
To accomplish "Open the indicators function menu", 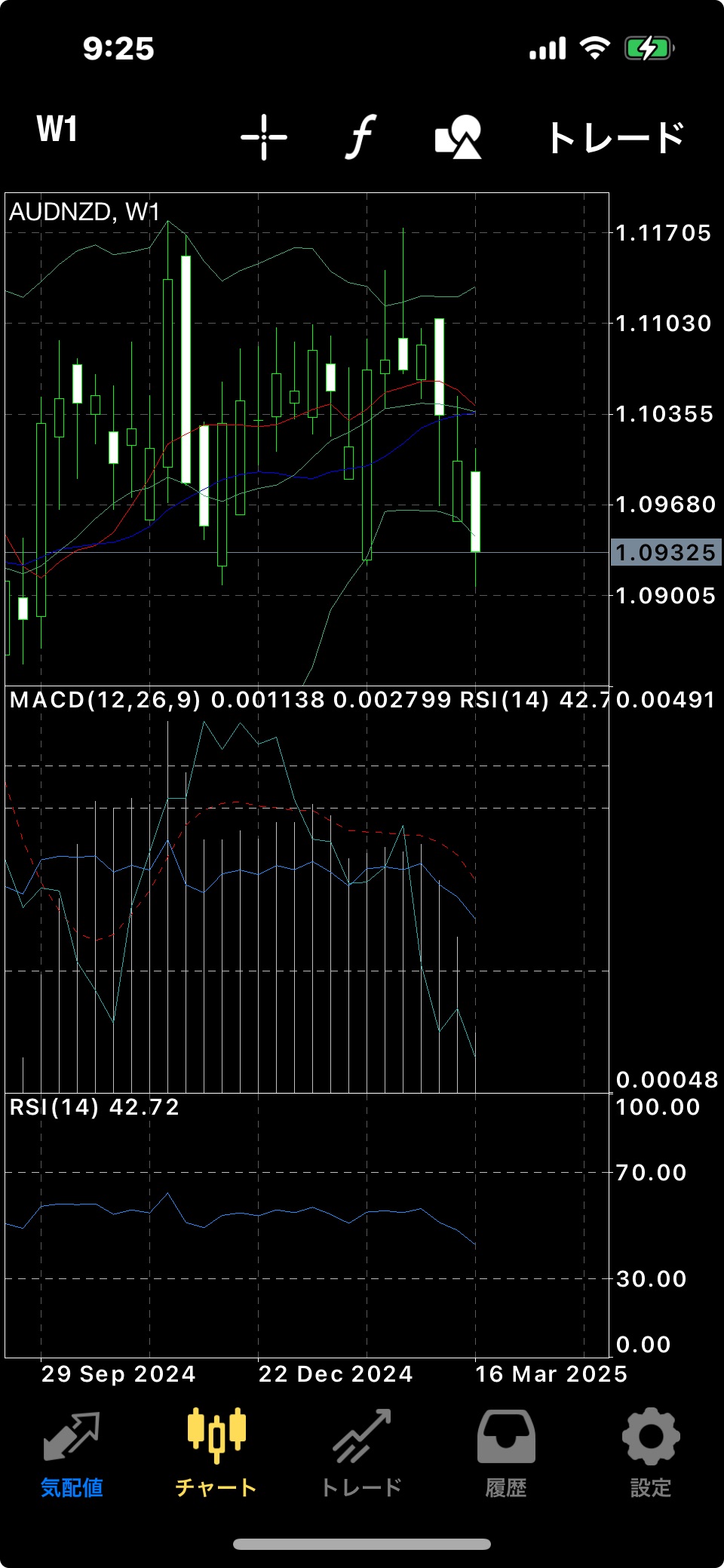I will (x=362, y=137).
